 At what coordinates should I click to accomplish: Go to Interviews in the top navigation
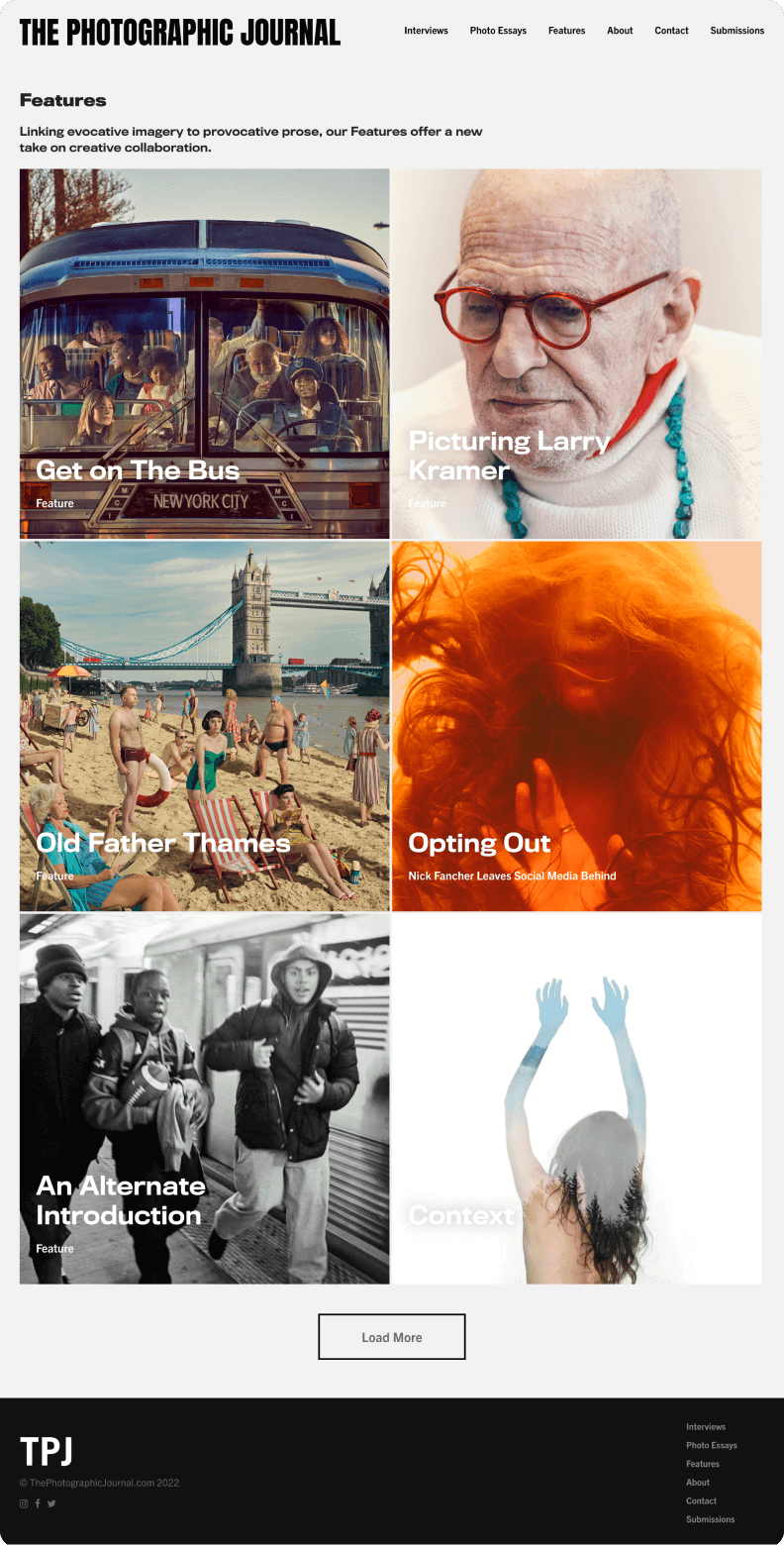[x=426, y=31]
